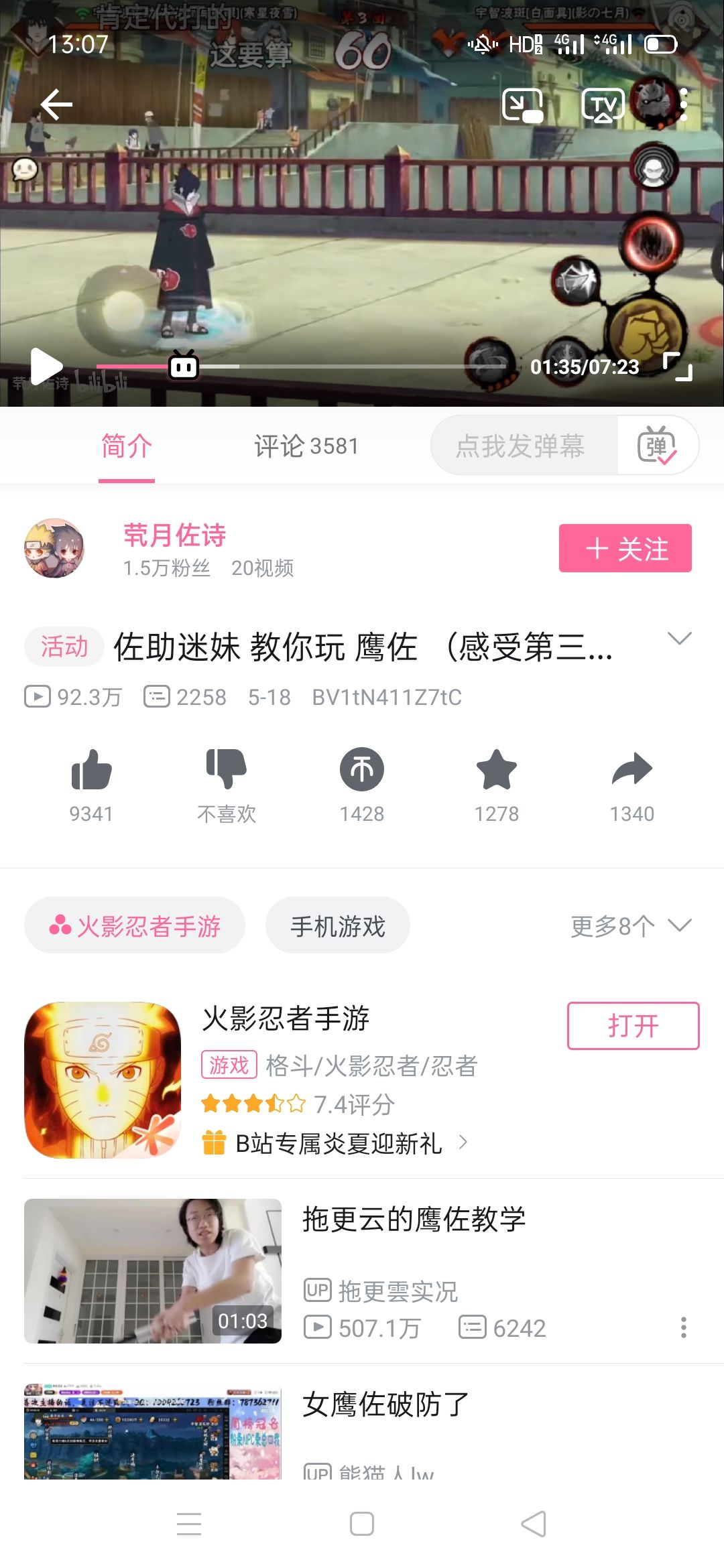
Task: Switch to the 评论 3581 tab
Action: [x=306, y=446]
